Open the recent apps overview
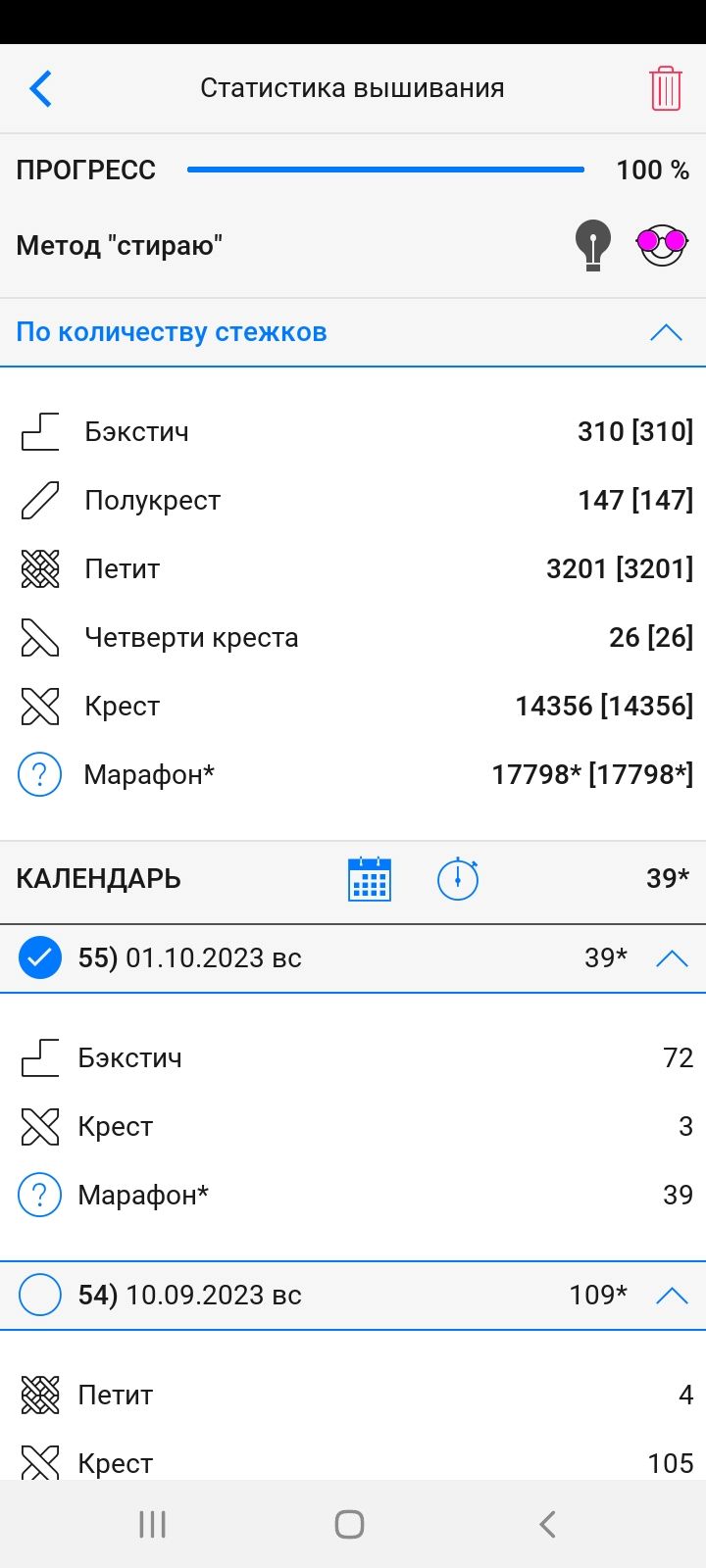706x1568 pixels. tap(152, 1524)
